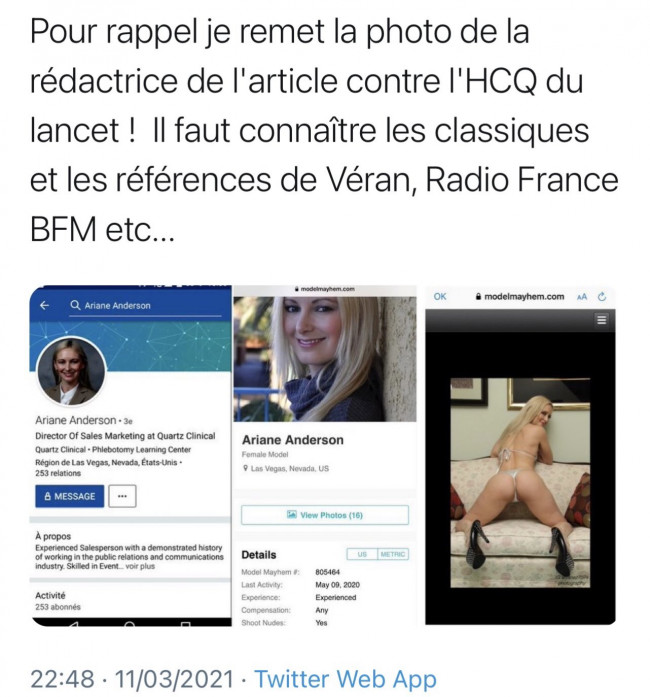Screen dimensions: 650x697
Task: Open the middle modelmayhem profile image
Action: (x=324, y=455)
